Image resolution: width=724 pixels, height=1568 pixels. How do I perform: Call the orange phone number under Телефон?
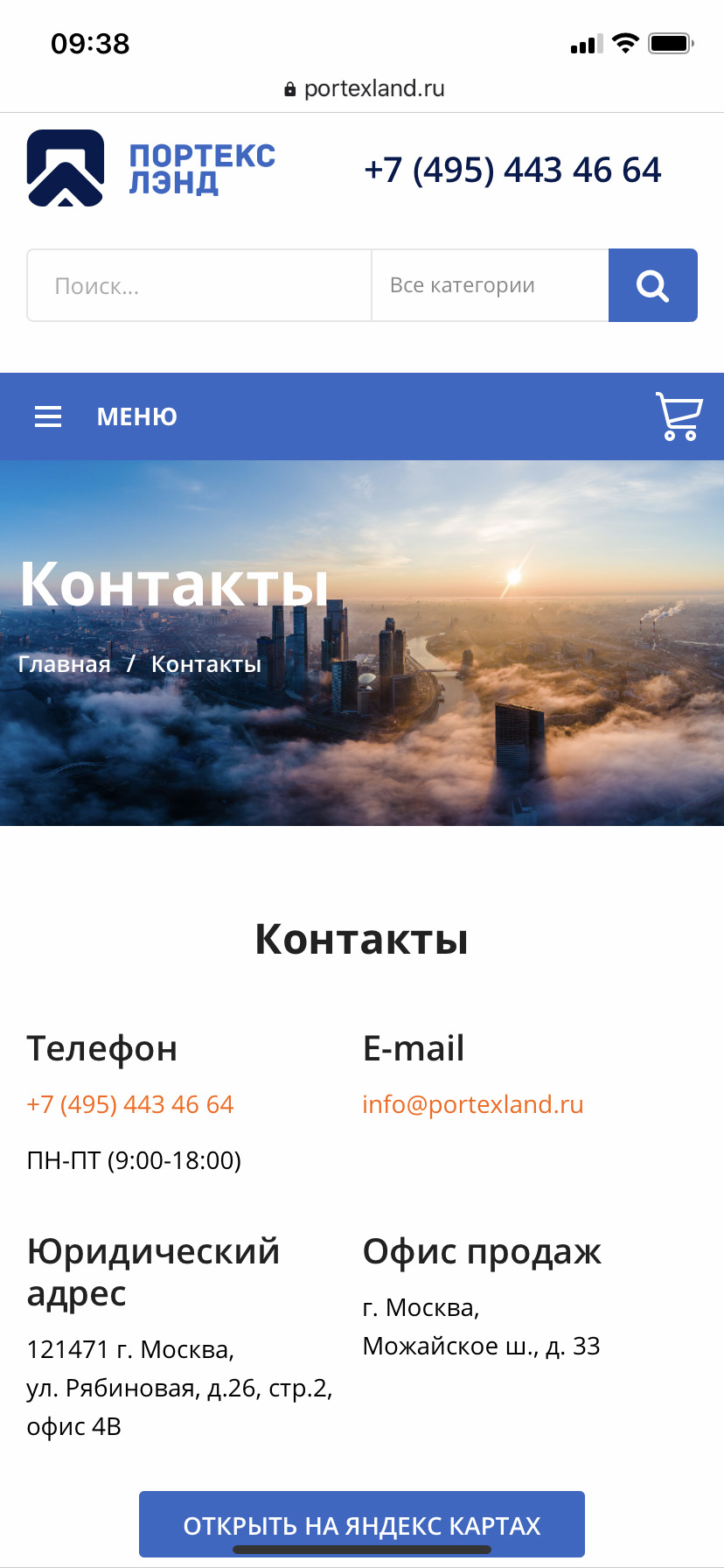(x=130, y=1104)
